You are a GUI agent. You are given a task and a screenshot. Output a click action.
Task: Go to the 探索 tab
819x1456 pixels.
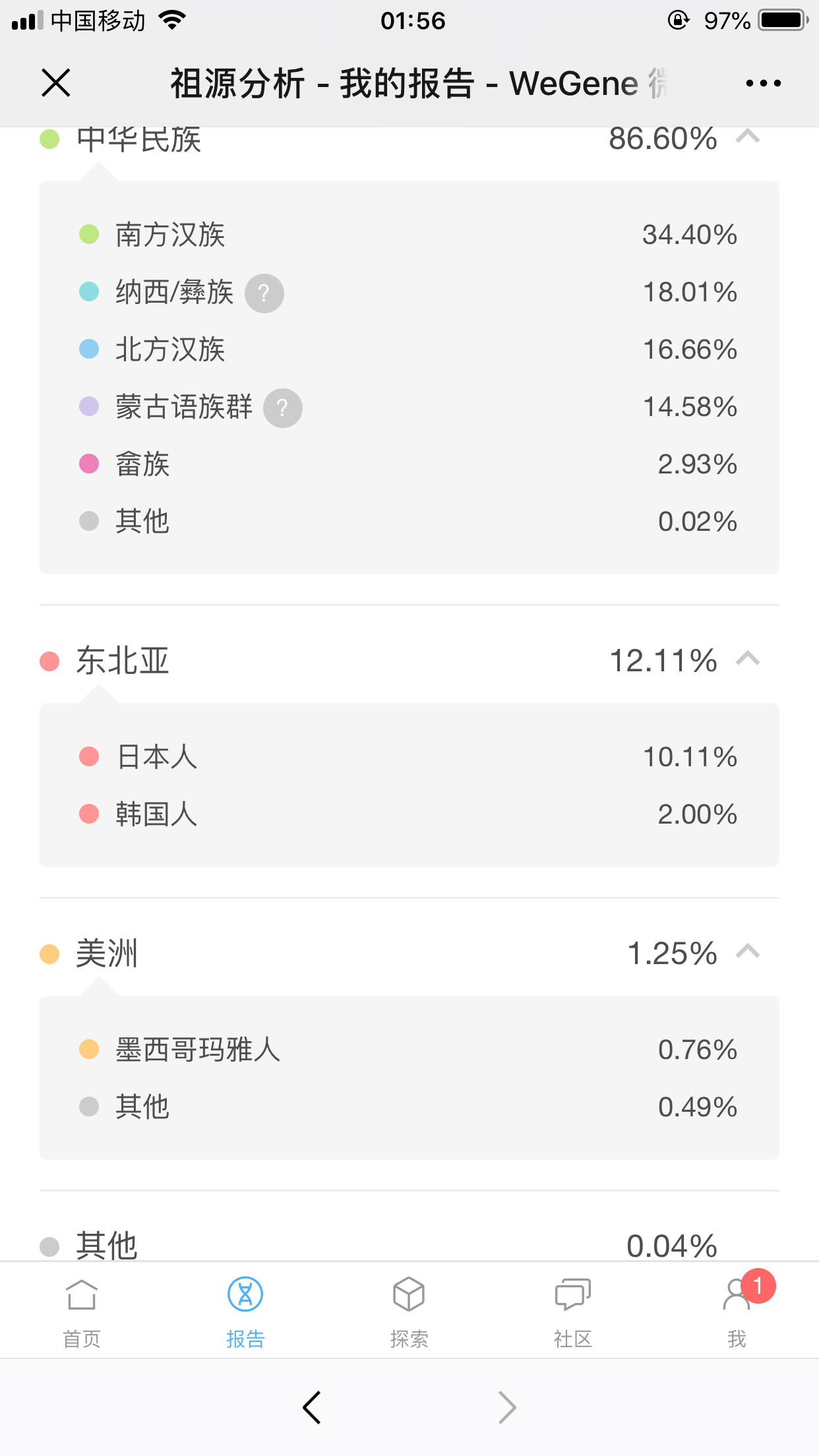tap(409, 1312)
